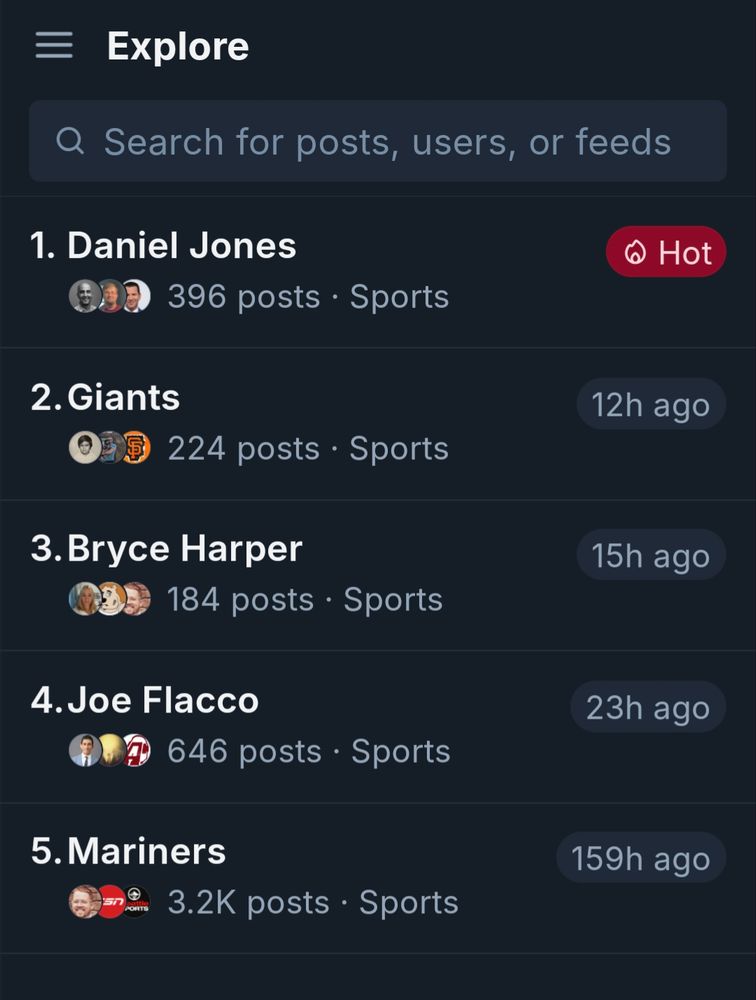Click the suited man avatar under Daniel Jones
Image resolution: width=756 pixels, height=1000 pixels.
tap(134, 296)
